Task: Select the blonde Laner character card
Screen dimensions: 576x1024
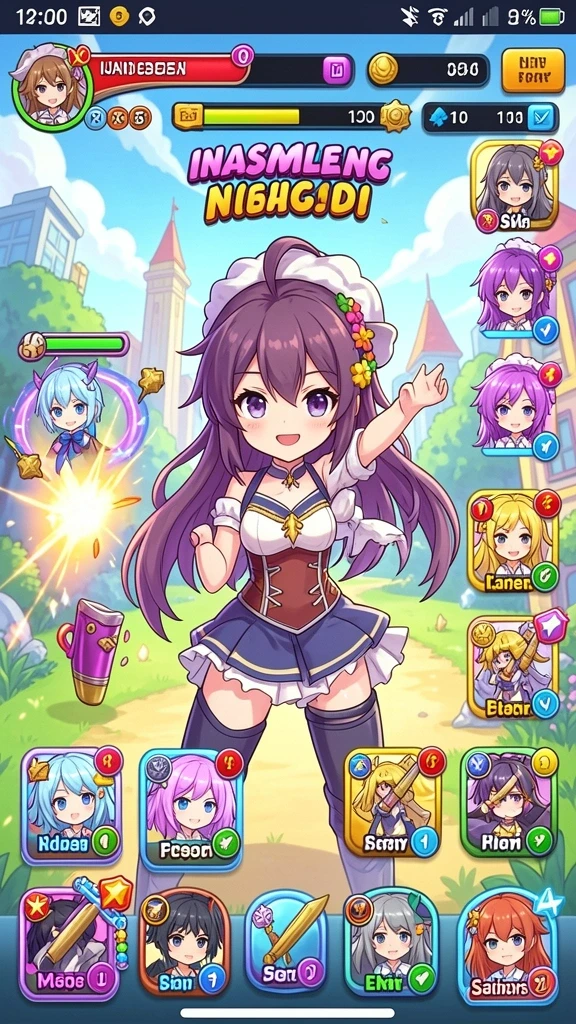Action: [513, 542]
